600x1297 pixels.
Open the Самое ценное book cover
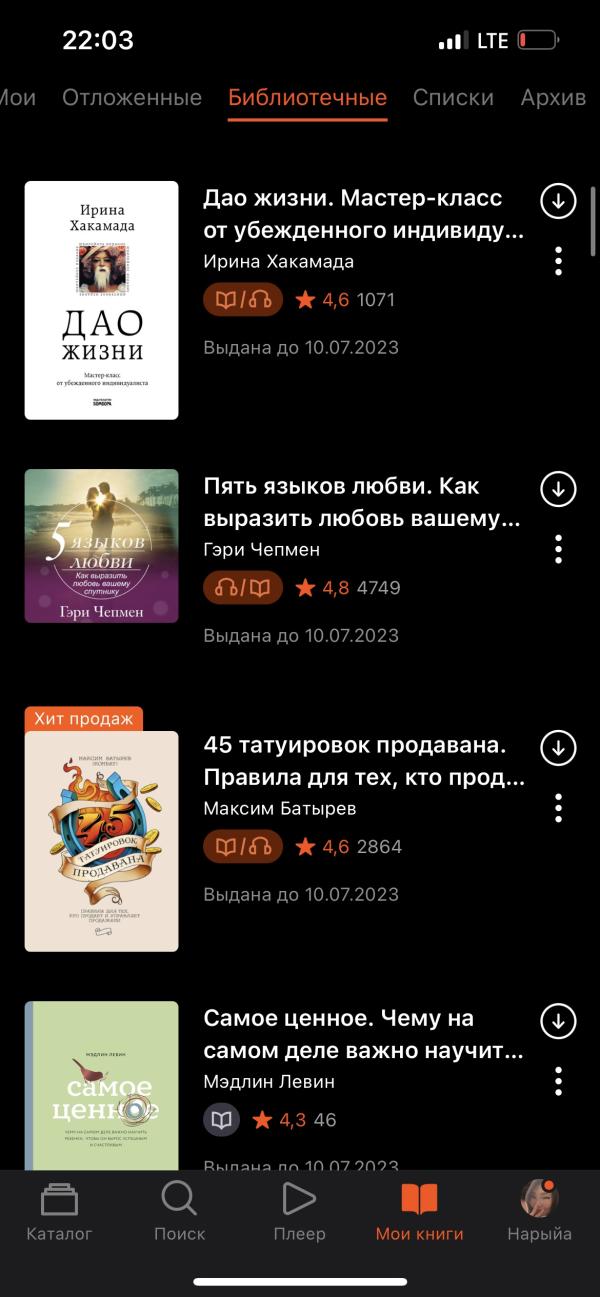(x=101, y=1085)
